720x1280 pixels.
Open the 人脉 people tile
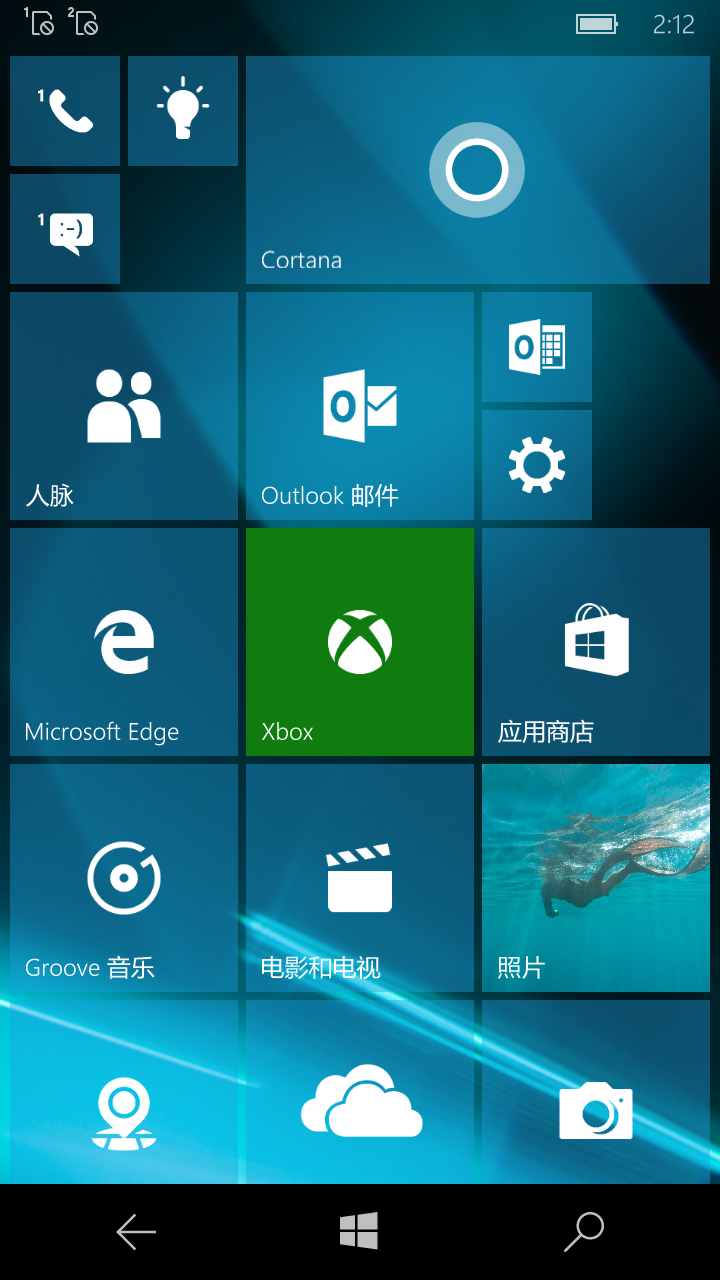click(124, 406)
